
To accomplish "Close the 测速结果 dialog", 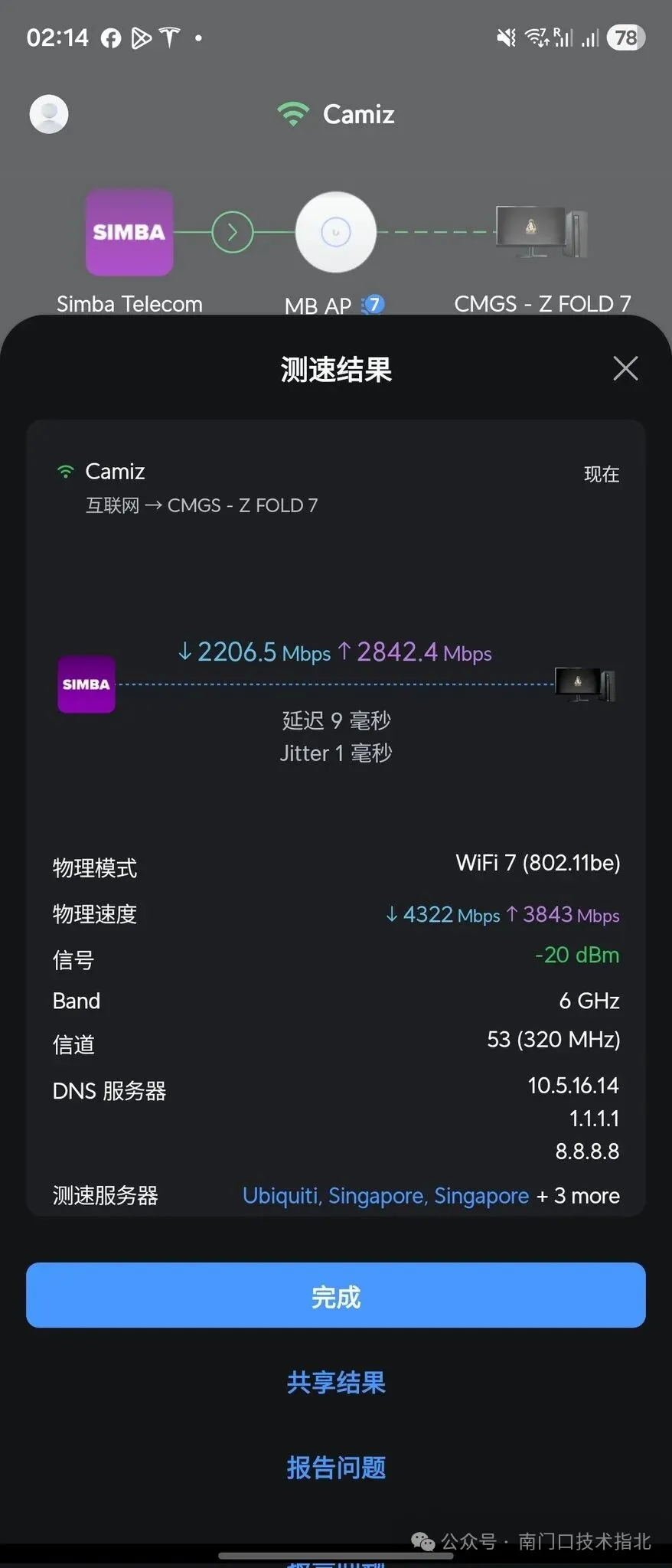I will coord(625,368).
